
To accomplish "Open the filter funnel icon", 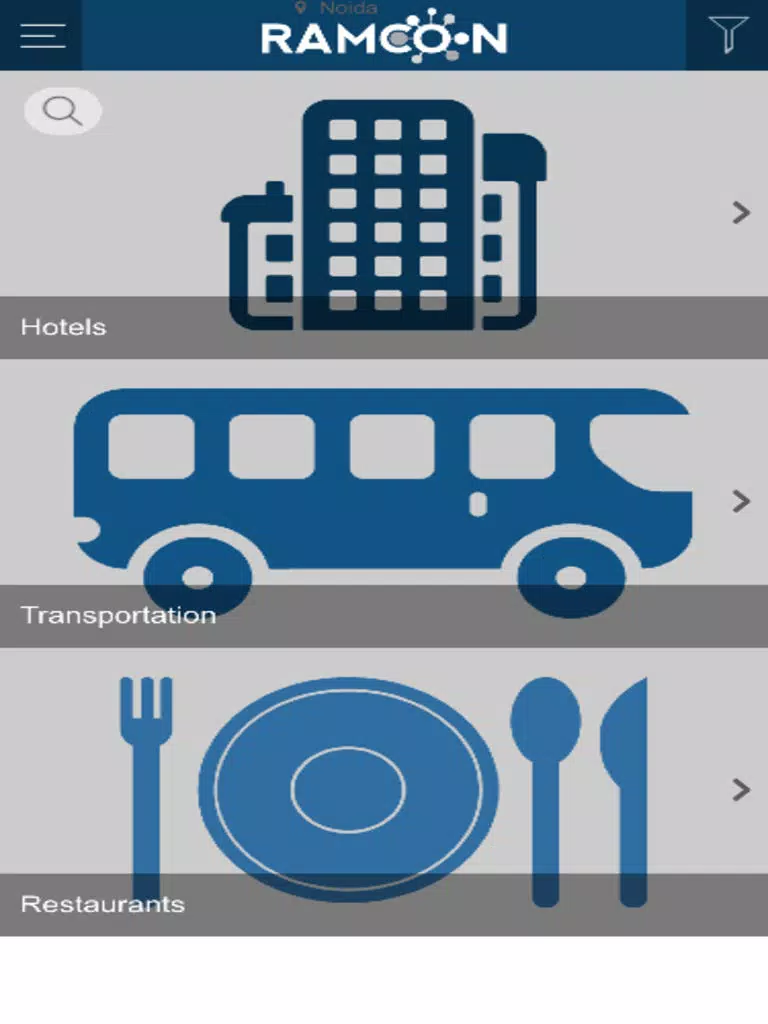I will (728, 35).
